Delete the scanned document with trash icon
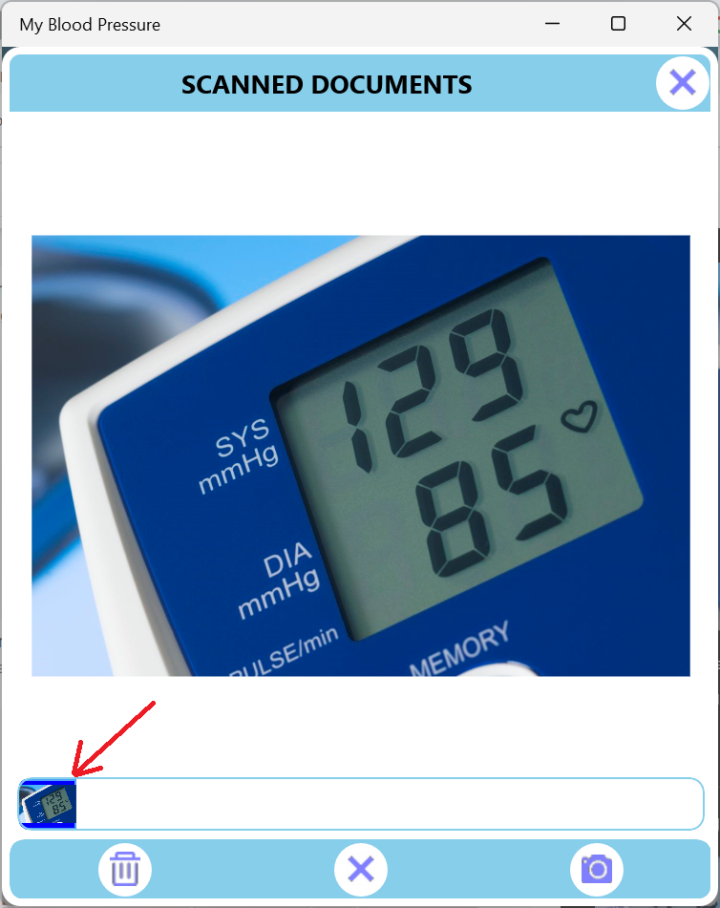 (125, 868)
